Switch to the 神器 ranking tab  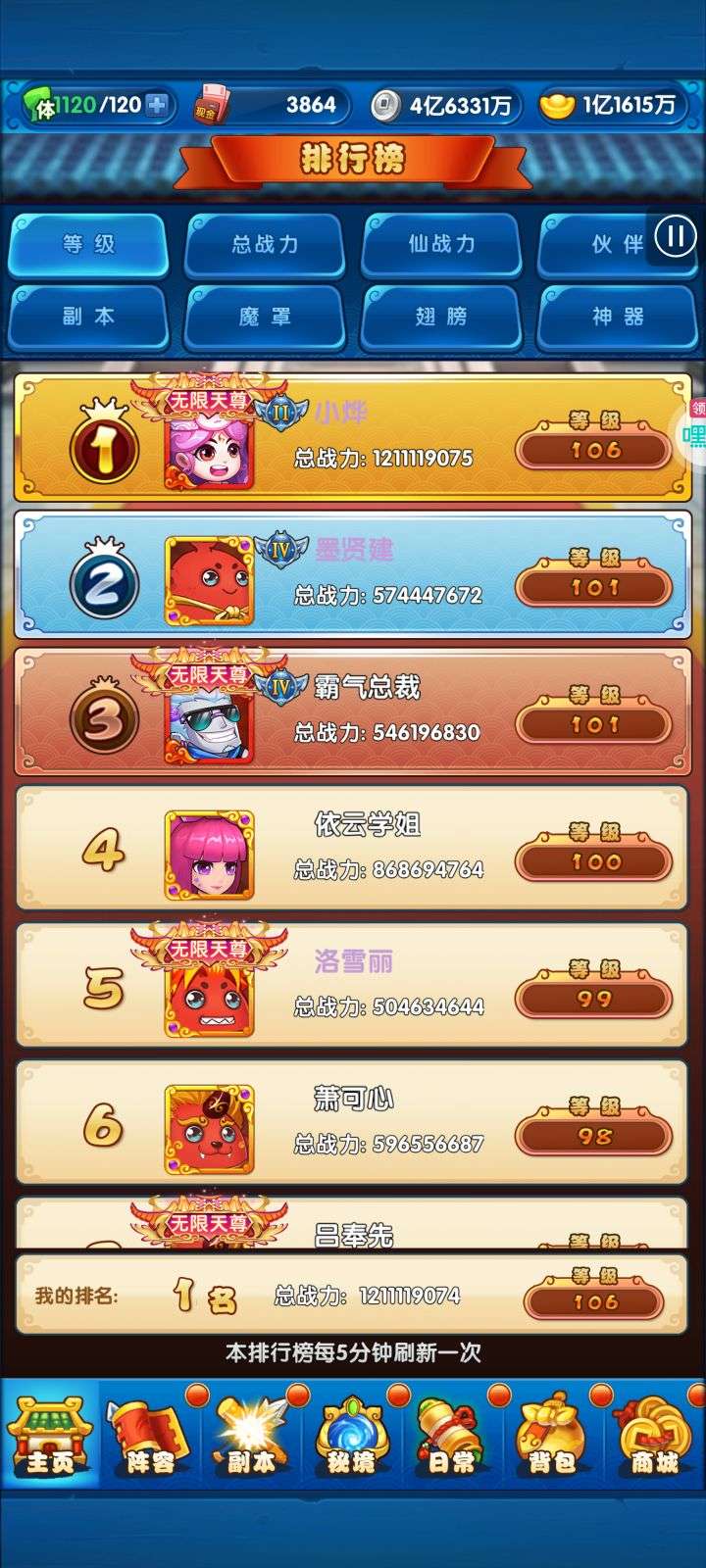pos(618,317)
